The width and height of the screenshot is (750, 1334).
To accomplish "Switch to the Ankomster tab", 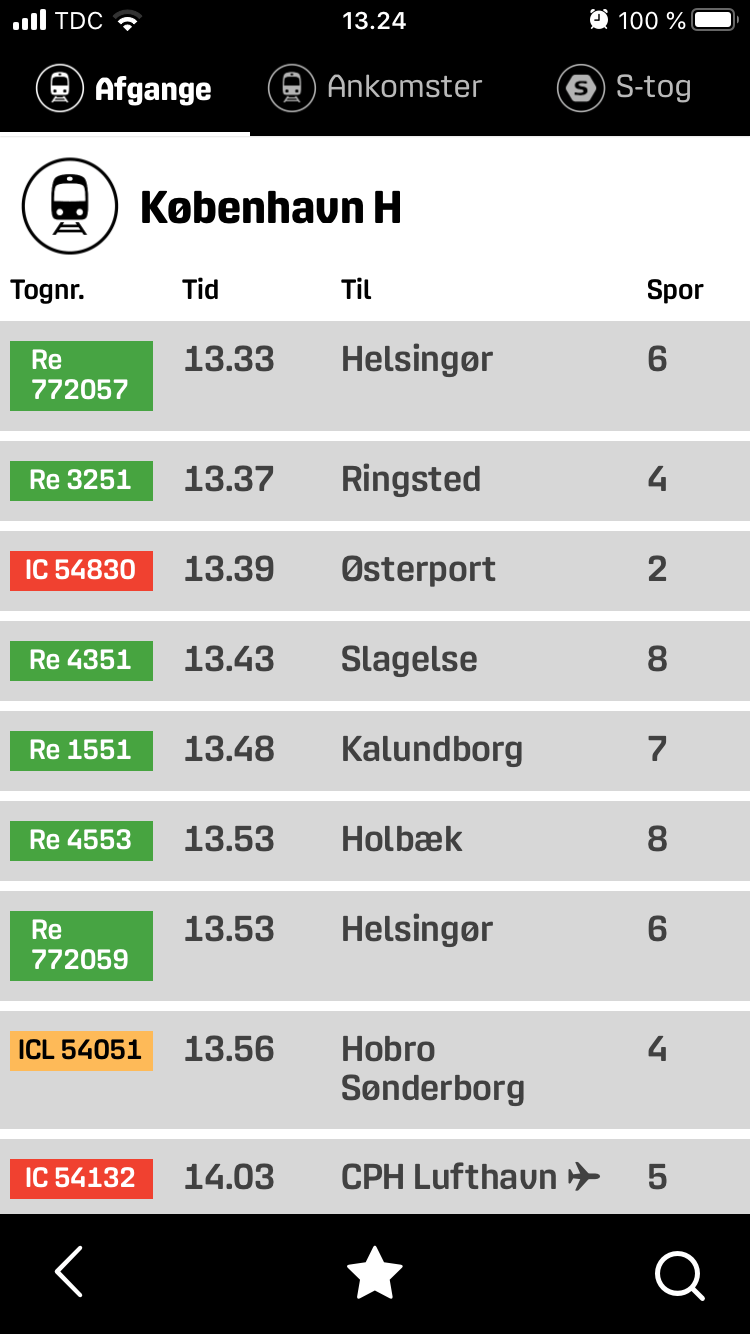I will (375, 88).
